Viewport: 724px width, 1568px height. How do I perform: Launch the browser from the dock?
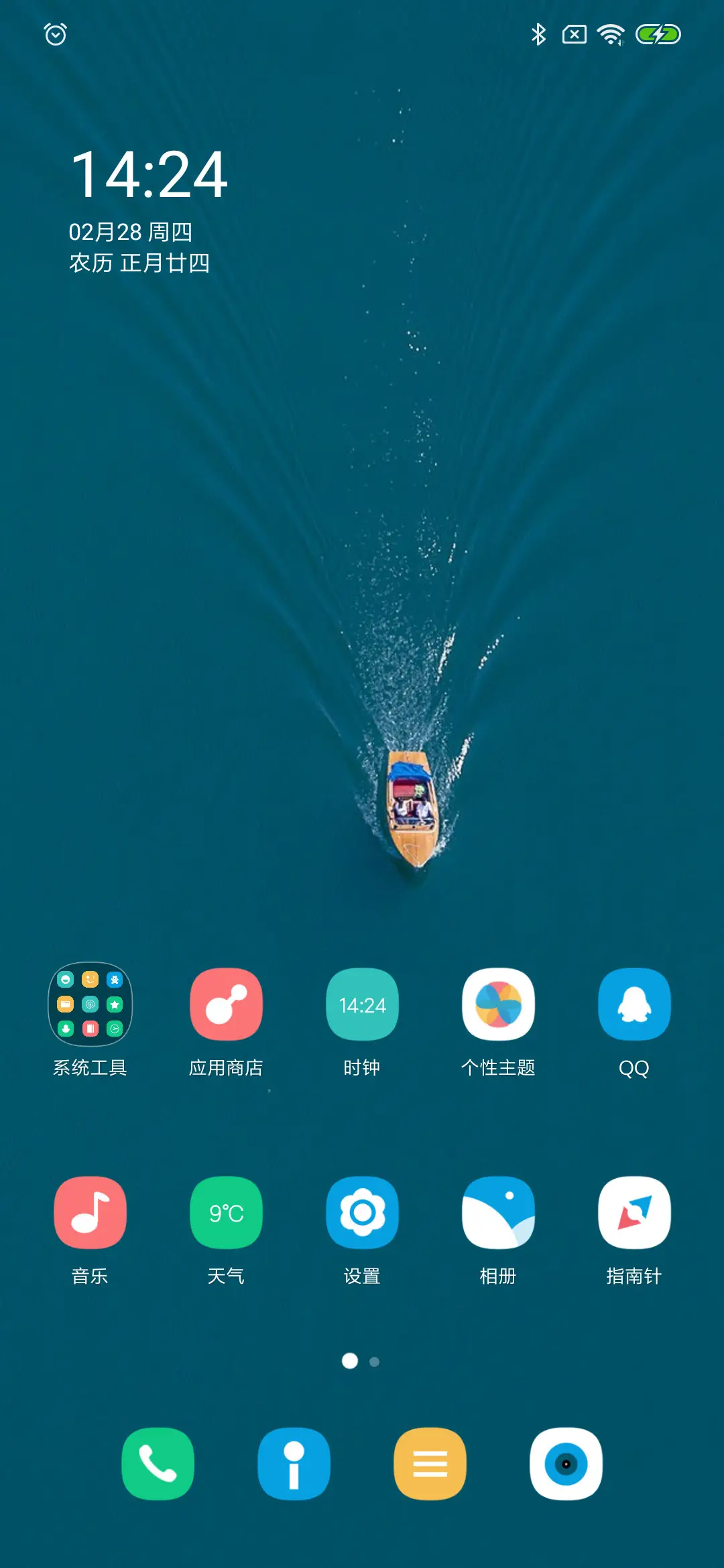click(x=565, y=1463)
